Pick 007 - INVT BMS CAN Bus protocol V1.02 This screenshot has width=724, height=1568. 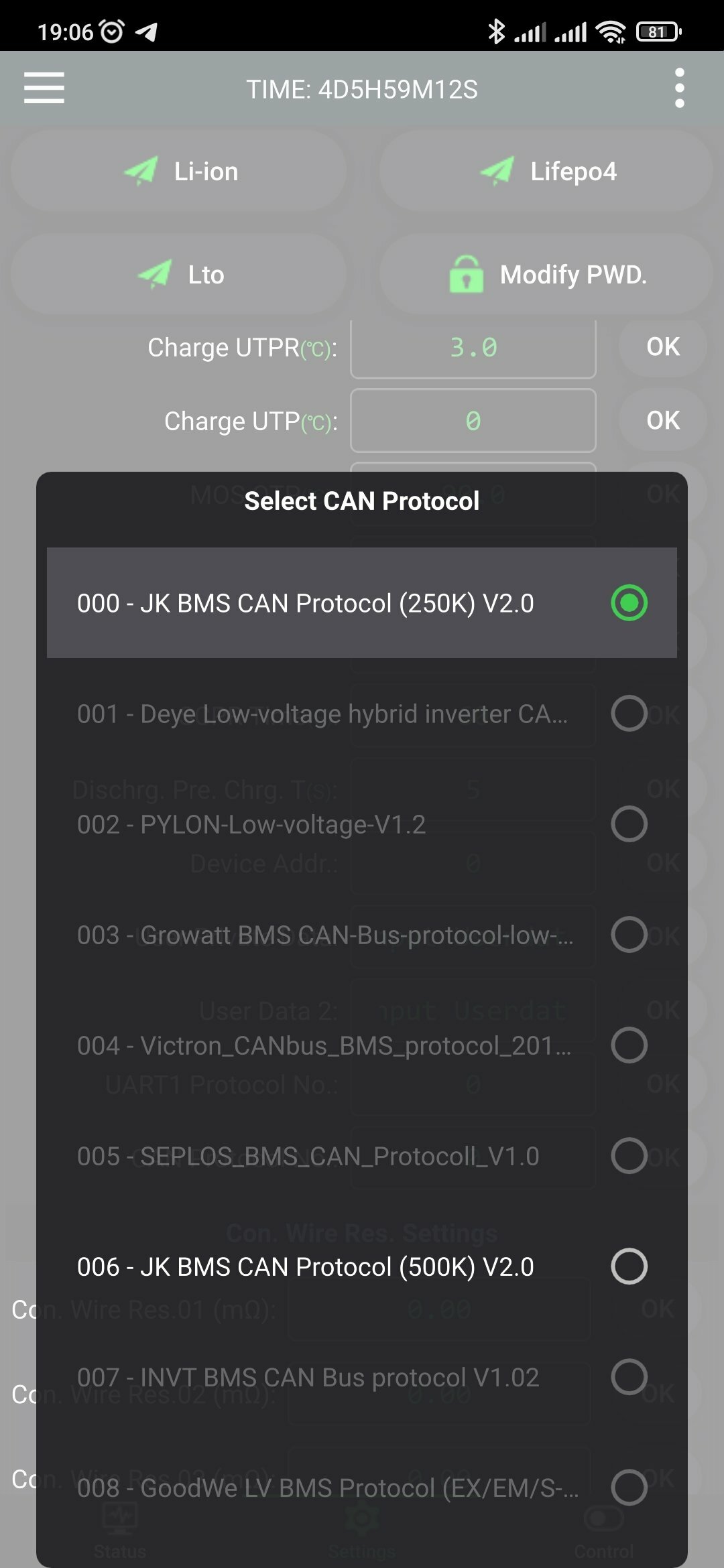click(362, 1377)
